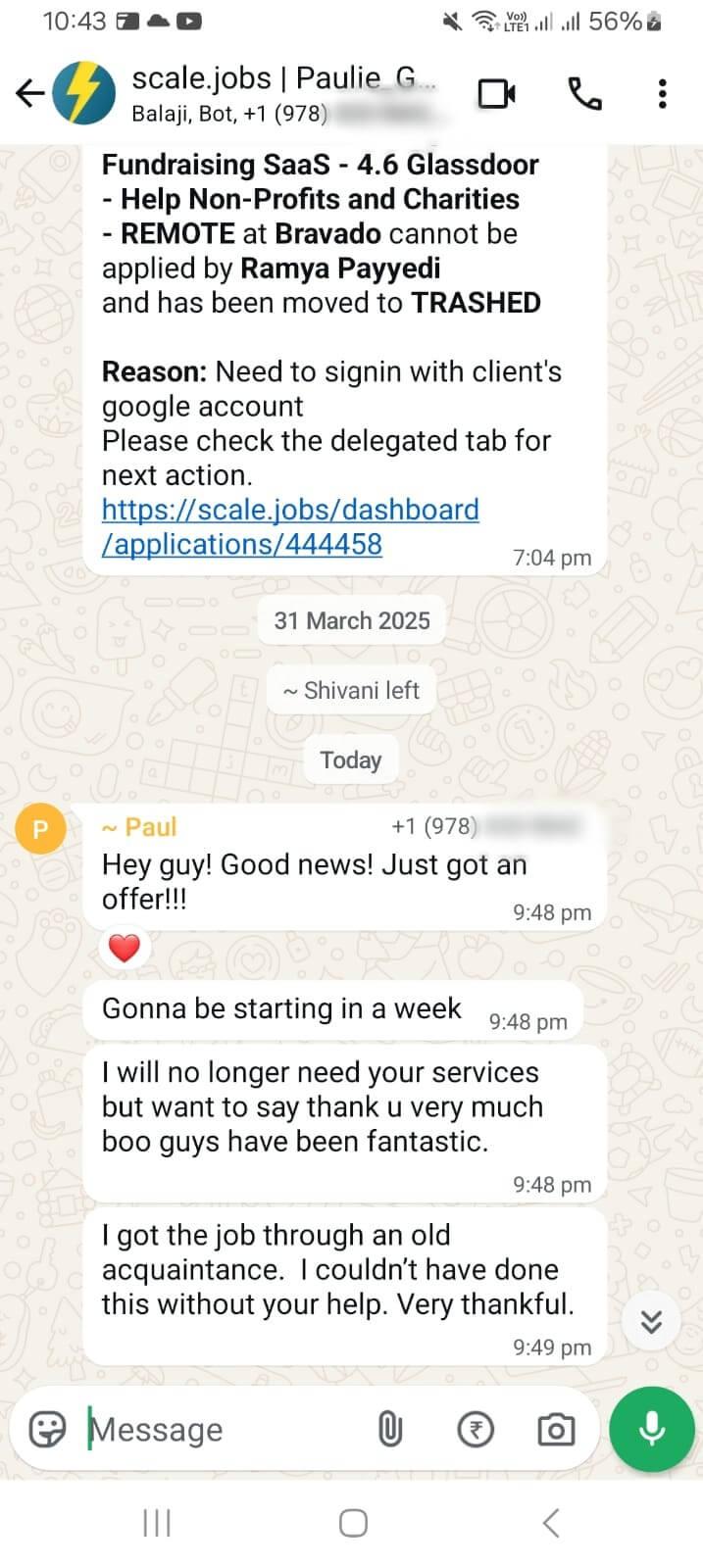The width and height of the screenshot is (703, 1568).
Task: Attach a file to the chat
Action: [390, 1430]
